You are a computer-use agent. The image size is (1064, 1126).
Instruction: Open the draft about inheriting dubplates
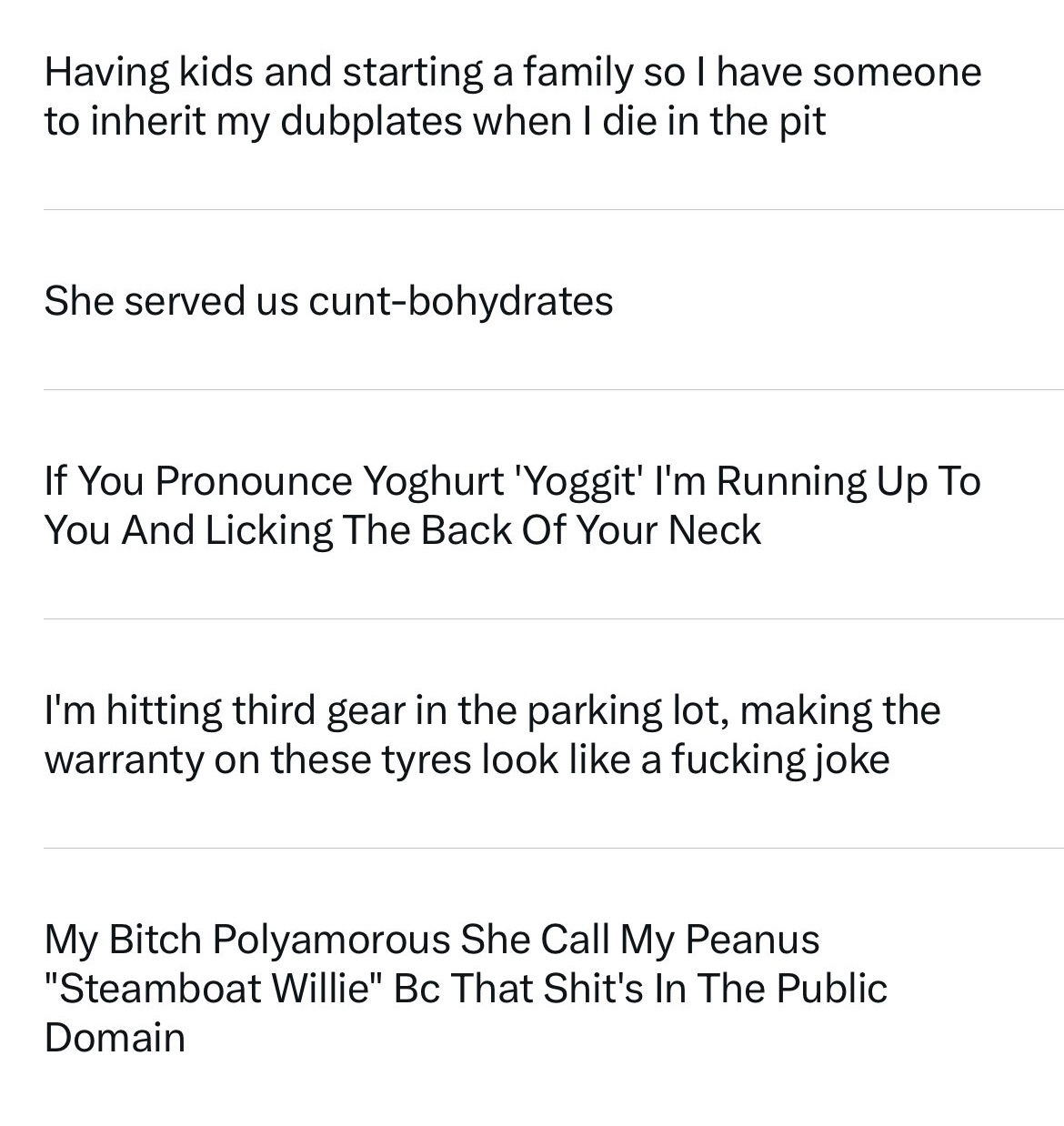[512, 96]
